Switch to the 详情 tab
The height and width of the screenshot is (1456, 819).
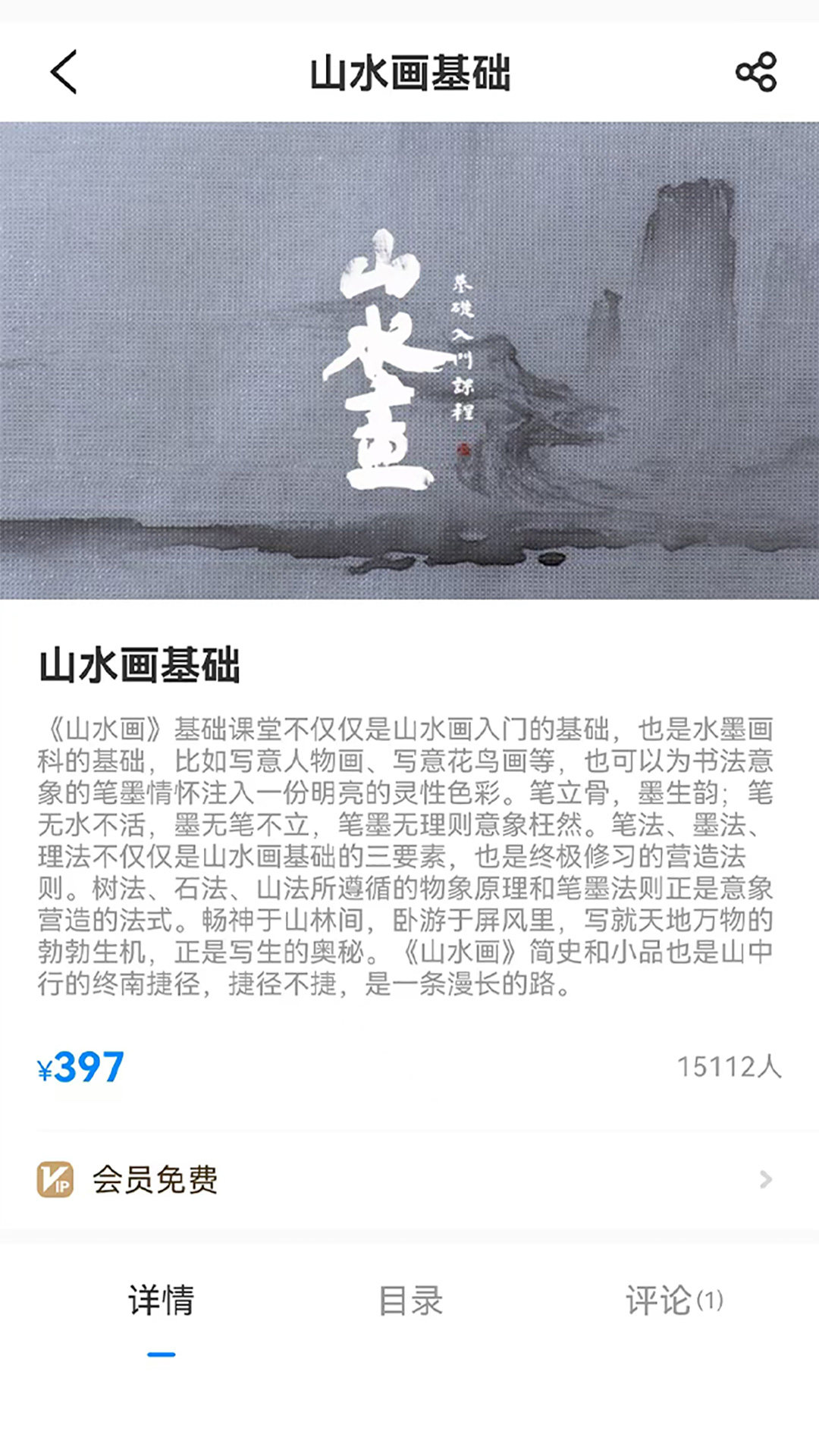(x=161, y=1301)
